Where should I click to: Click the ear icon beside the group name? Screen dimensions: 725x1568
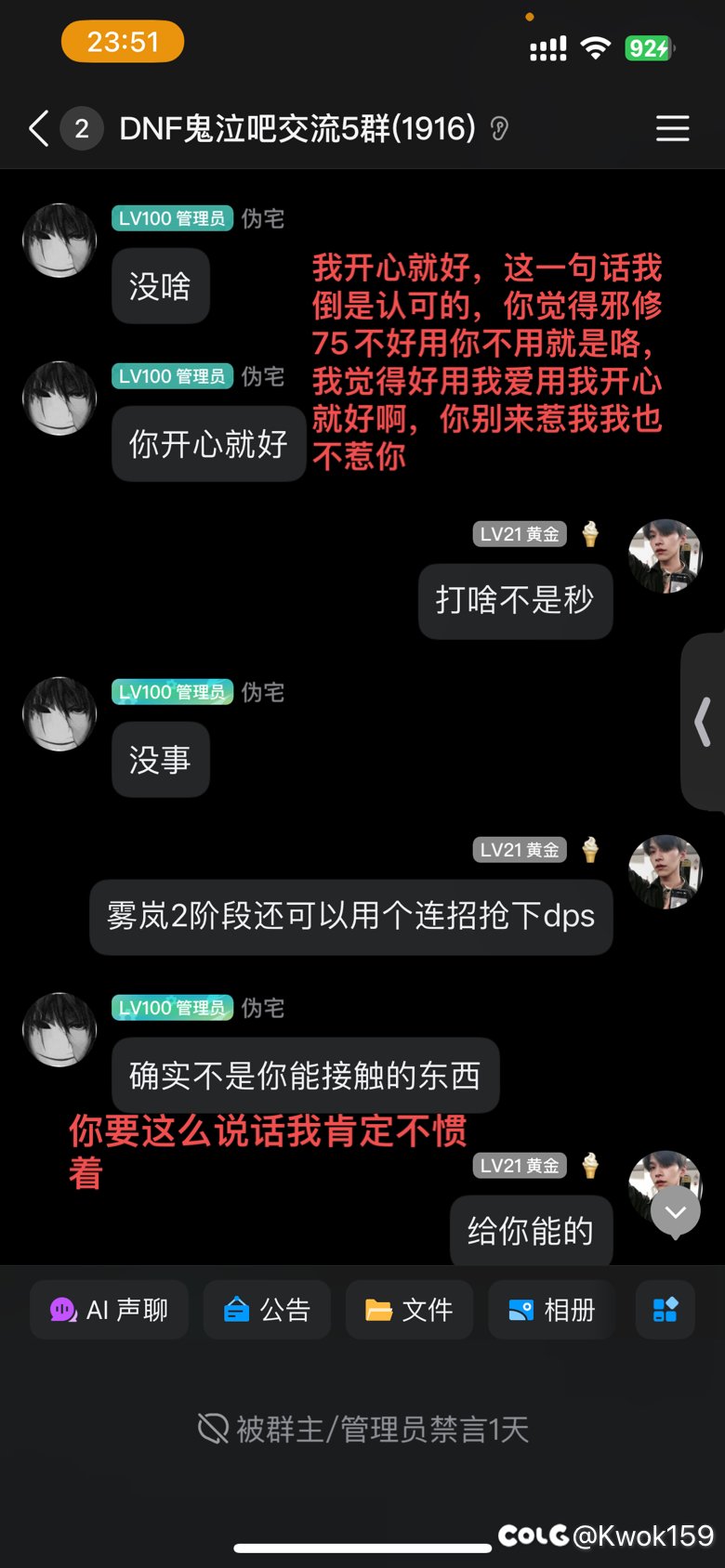tap(499, 129)
